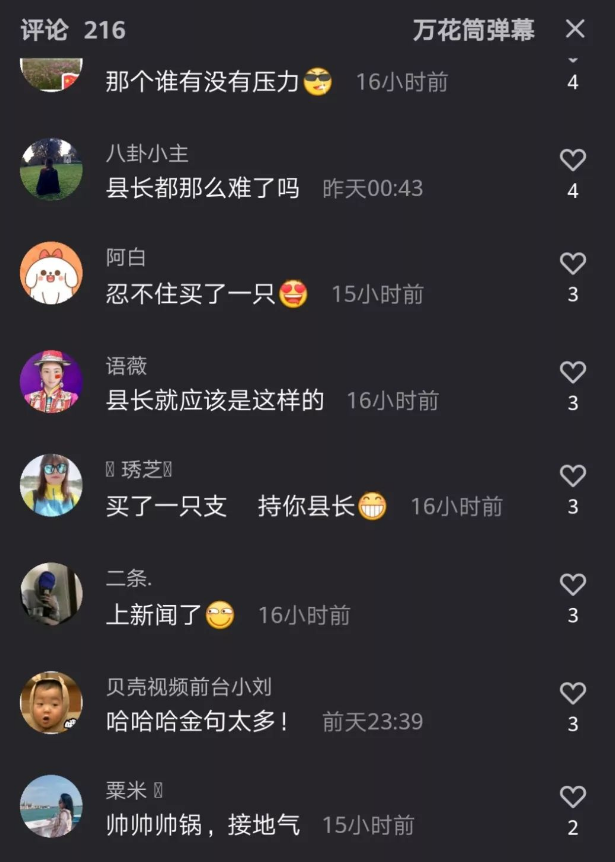The width and height of the screenshot is (615, 862).
Task: Open 粟米's avatar
Action: 51,806
